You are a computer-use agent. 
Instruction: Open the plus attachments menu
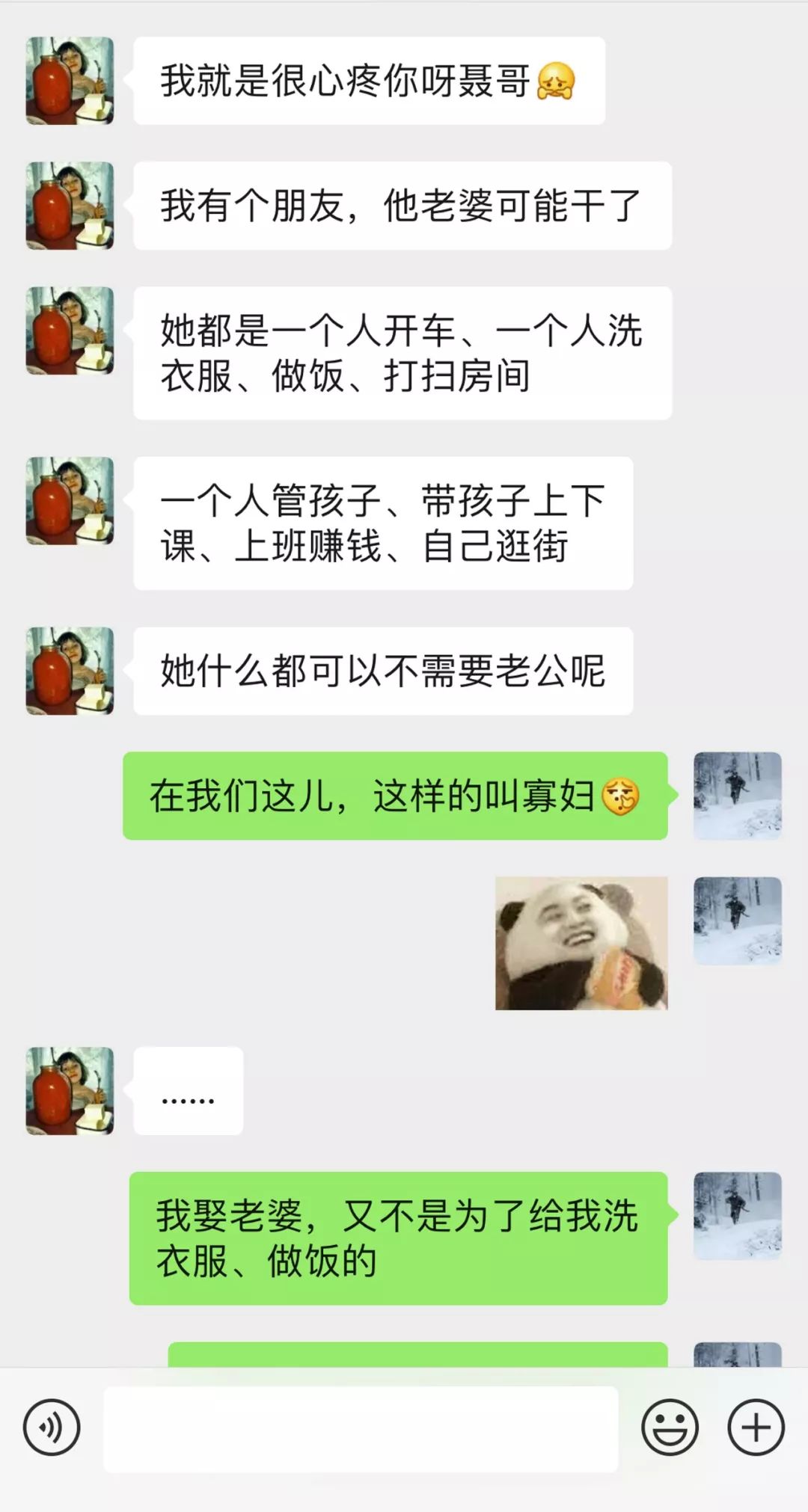pos(756,1428)
